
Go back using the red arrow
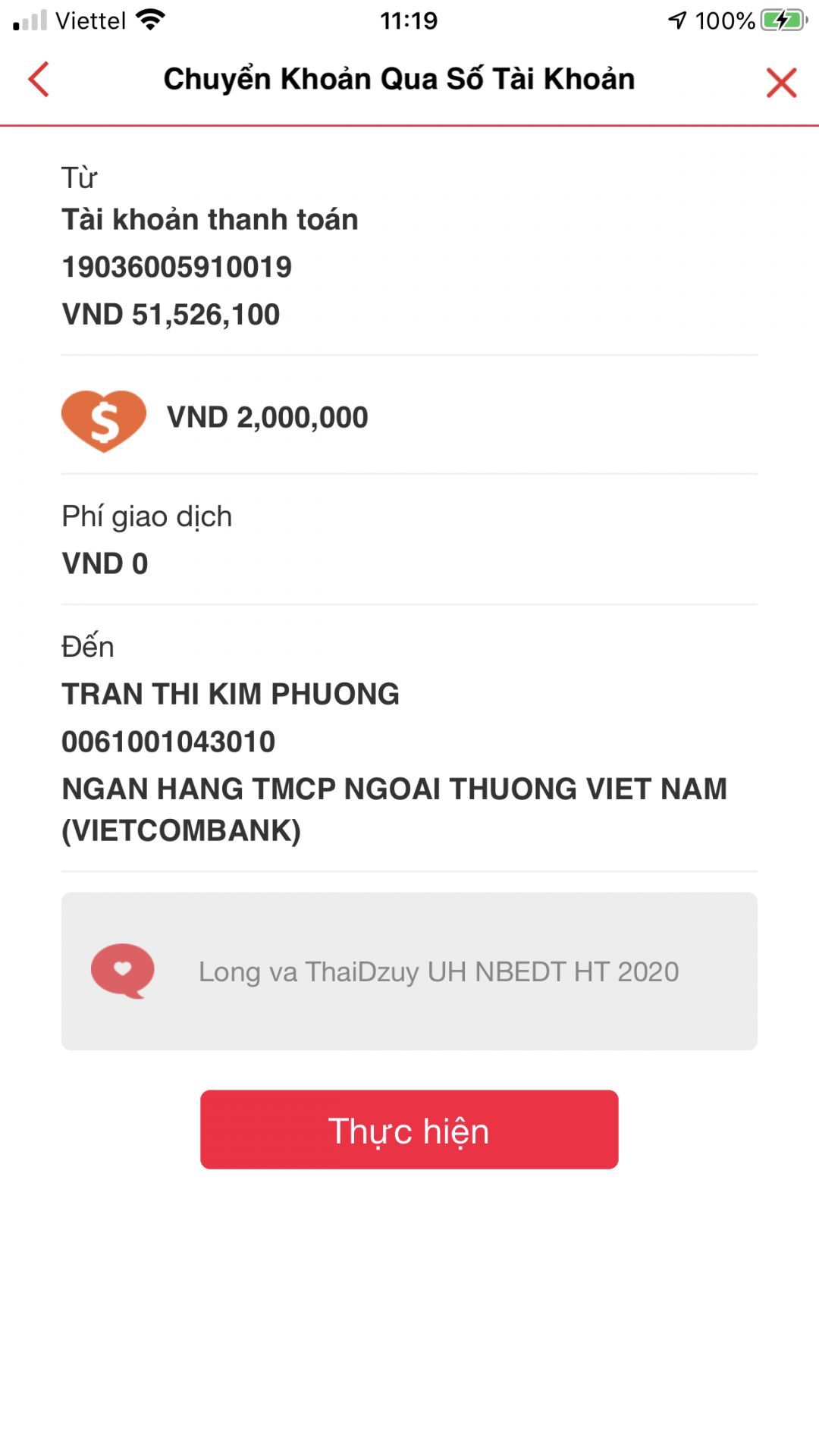[39, 80]
